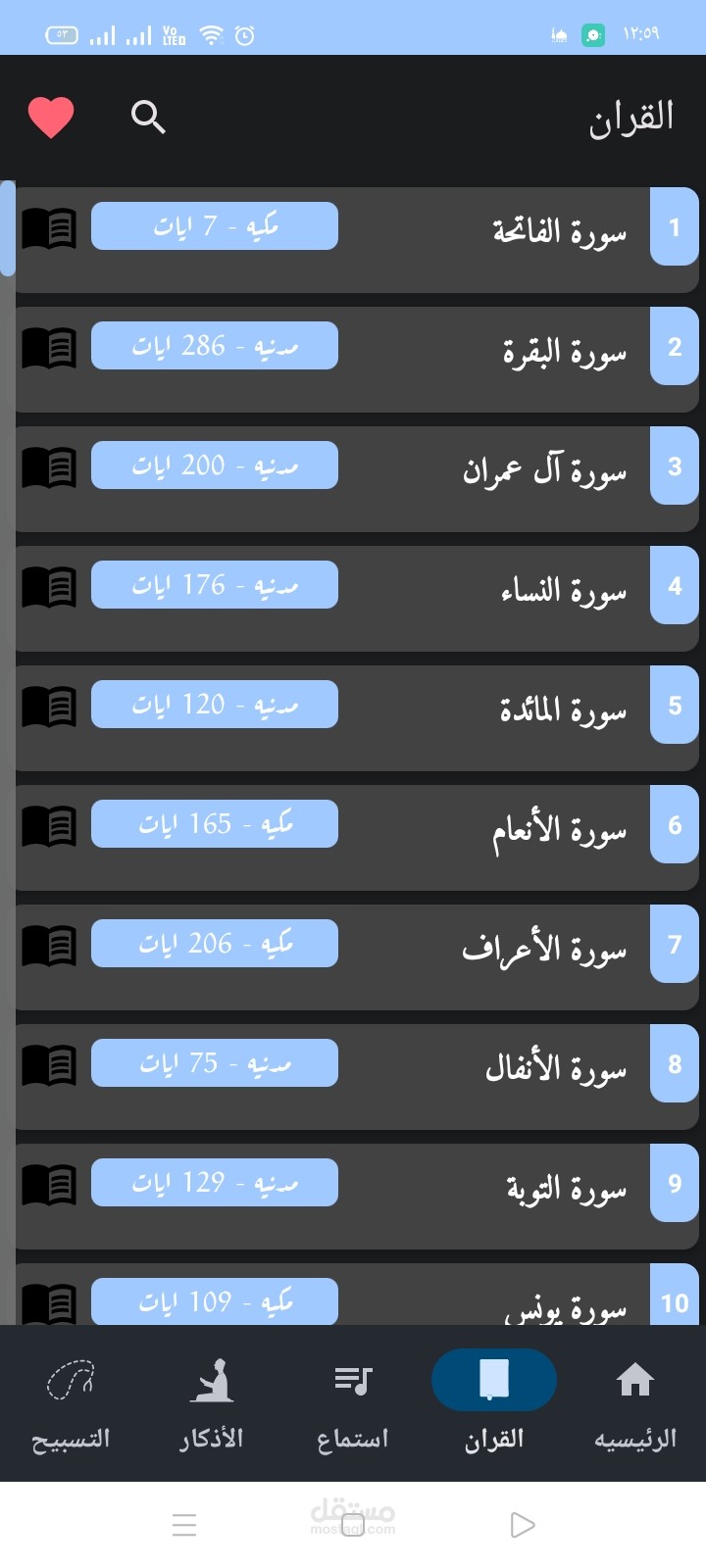Open سورة الفاتحة
Image resolution: width=706 pixels, height=1568 pixels.
tap(357, 239)
